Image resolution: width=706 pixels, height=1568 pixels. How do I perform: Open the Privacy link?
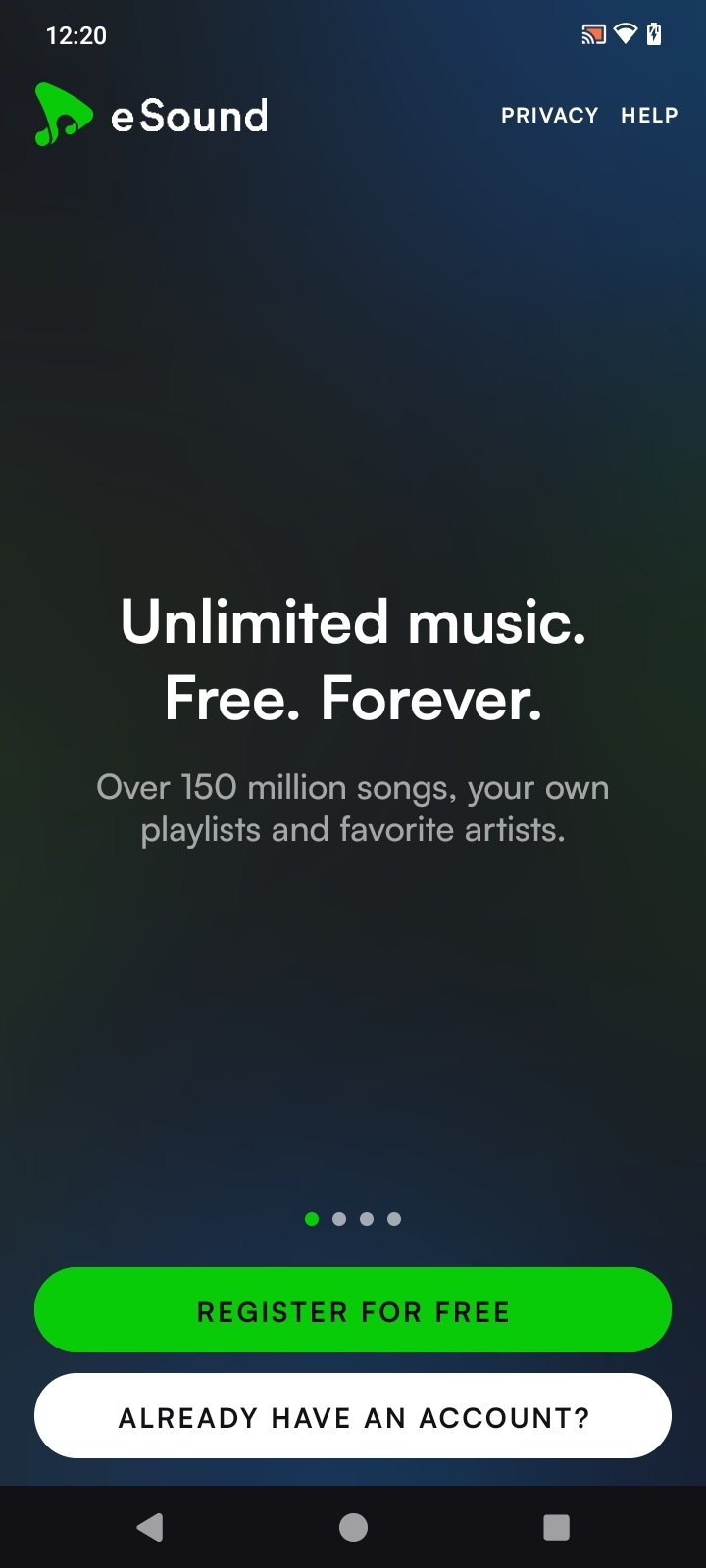click(549, 116)
